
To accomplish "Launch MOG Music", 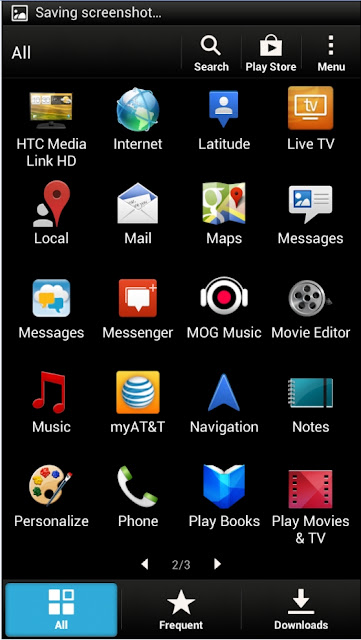I will click(224, 308).
